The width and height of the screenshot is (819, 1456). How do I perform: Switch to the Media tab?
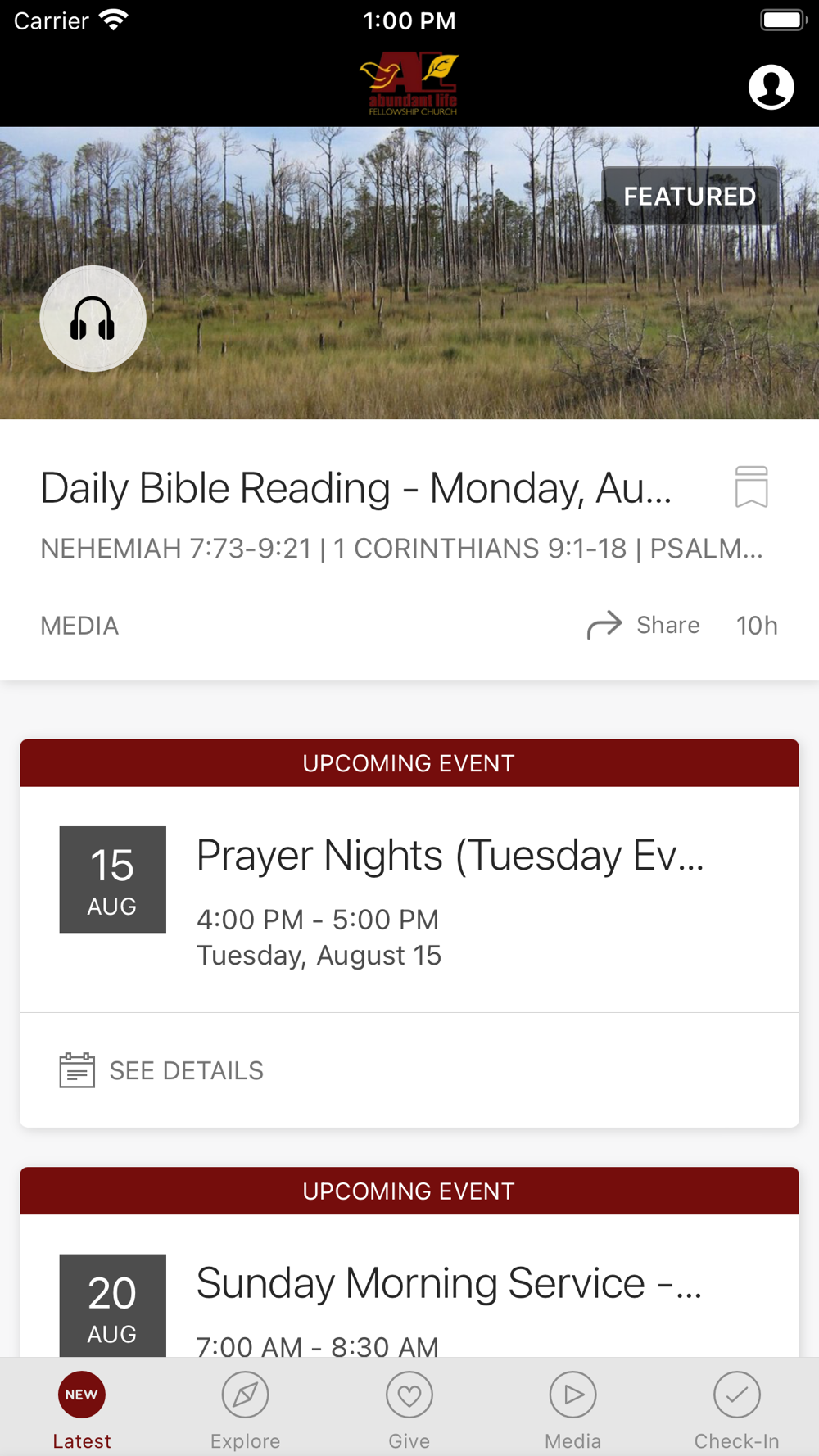pos(573,1410)
